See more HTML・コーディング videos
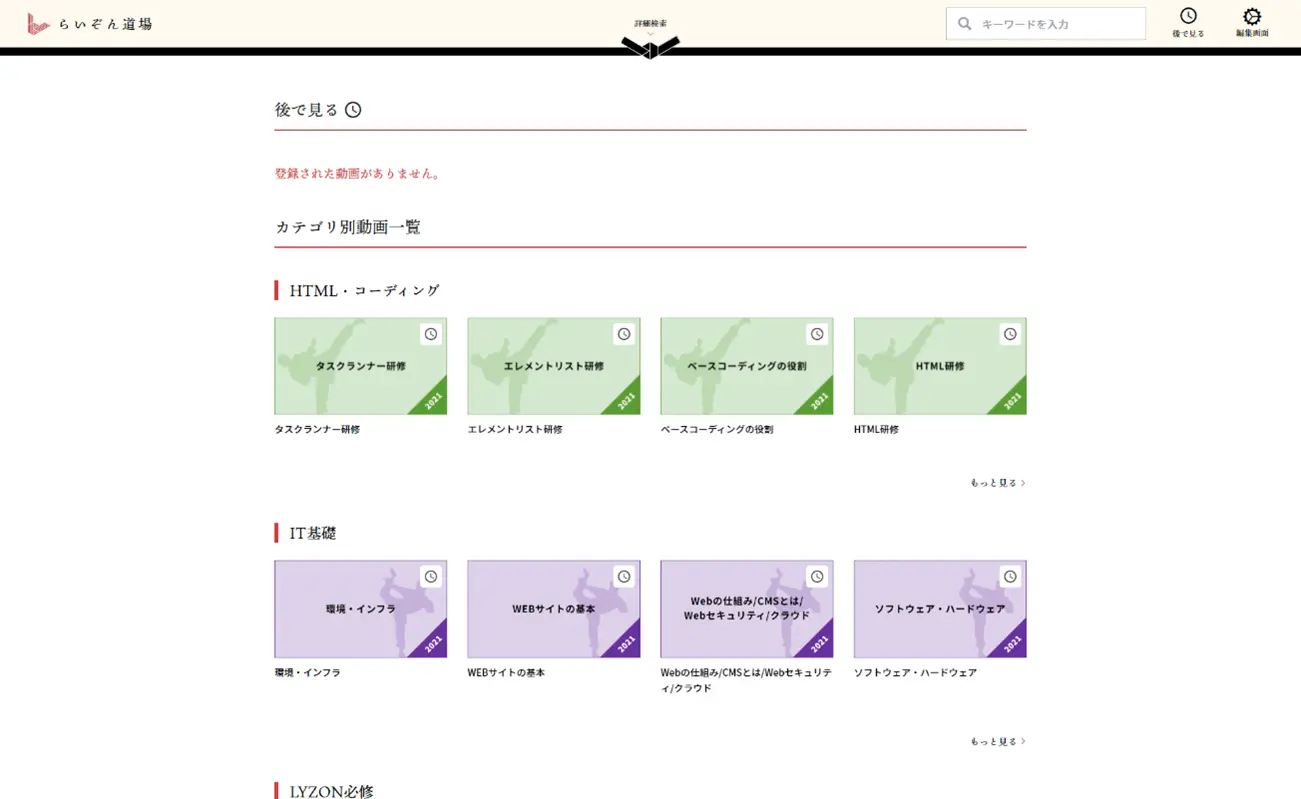 coord(997,483)
